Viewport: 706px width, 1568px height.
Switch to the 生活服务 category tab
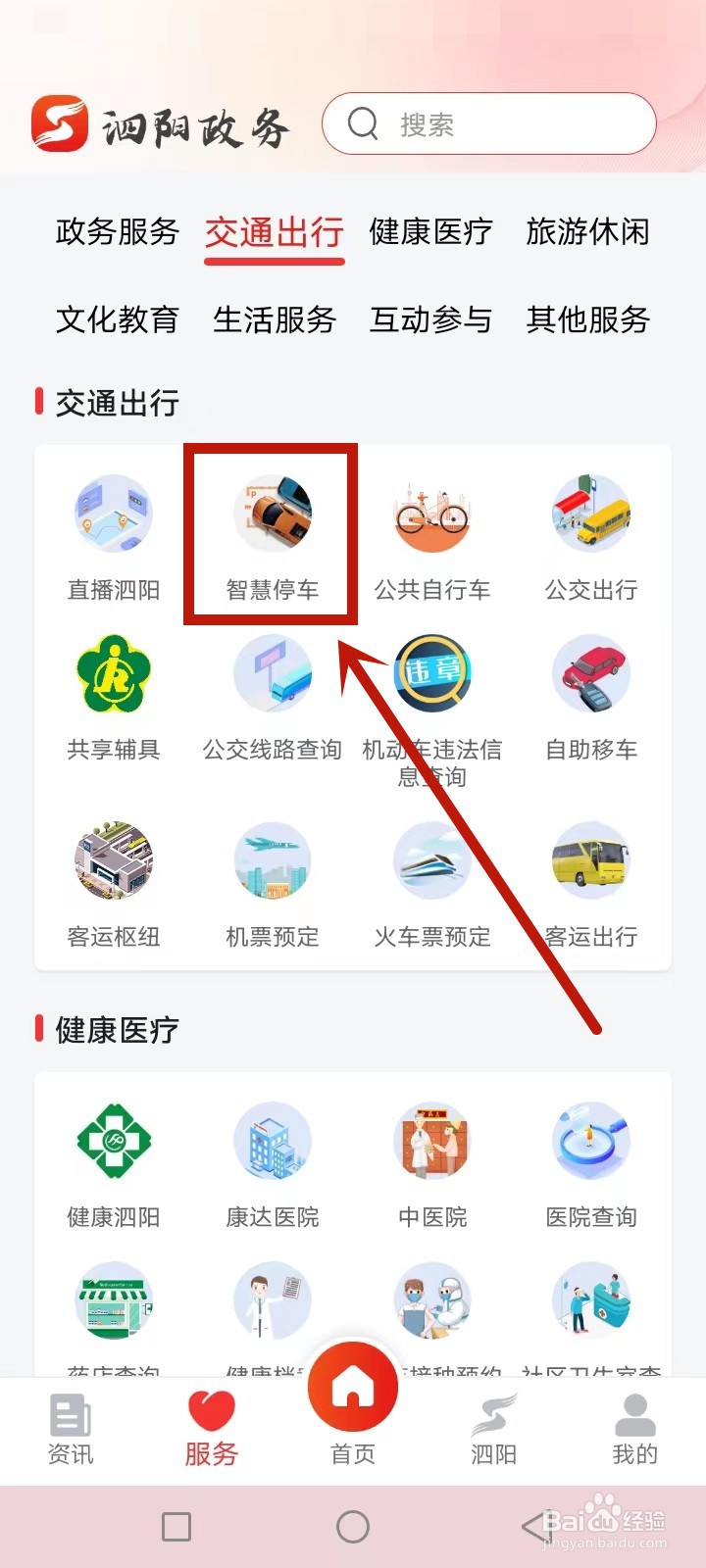click(275, 320)
